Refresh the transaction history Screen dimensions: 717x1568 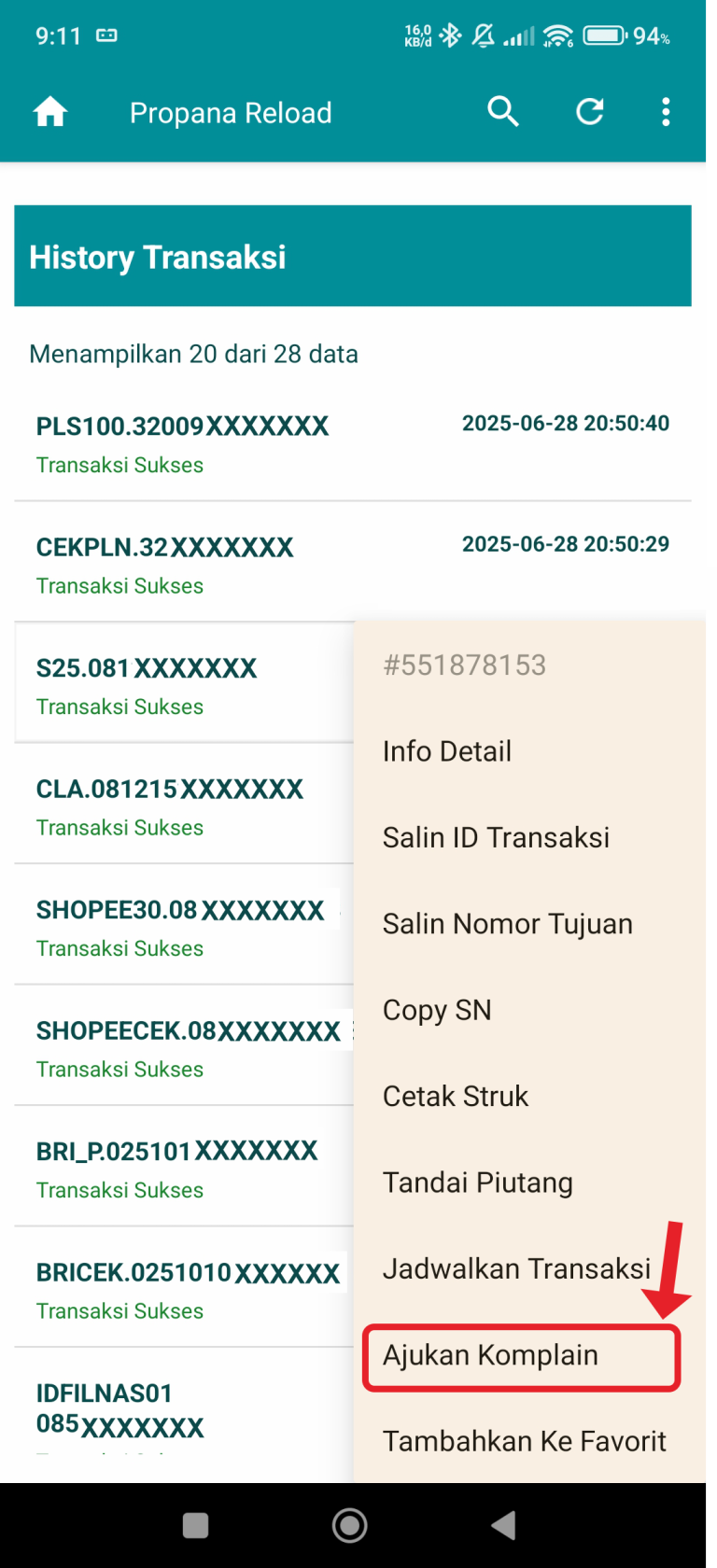pyautogui.click(x=589, y=112)
